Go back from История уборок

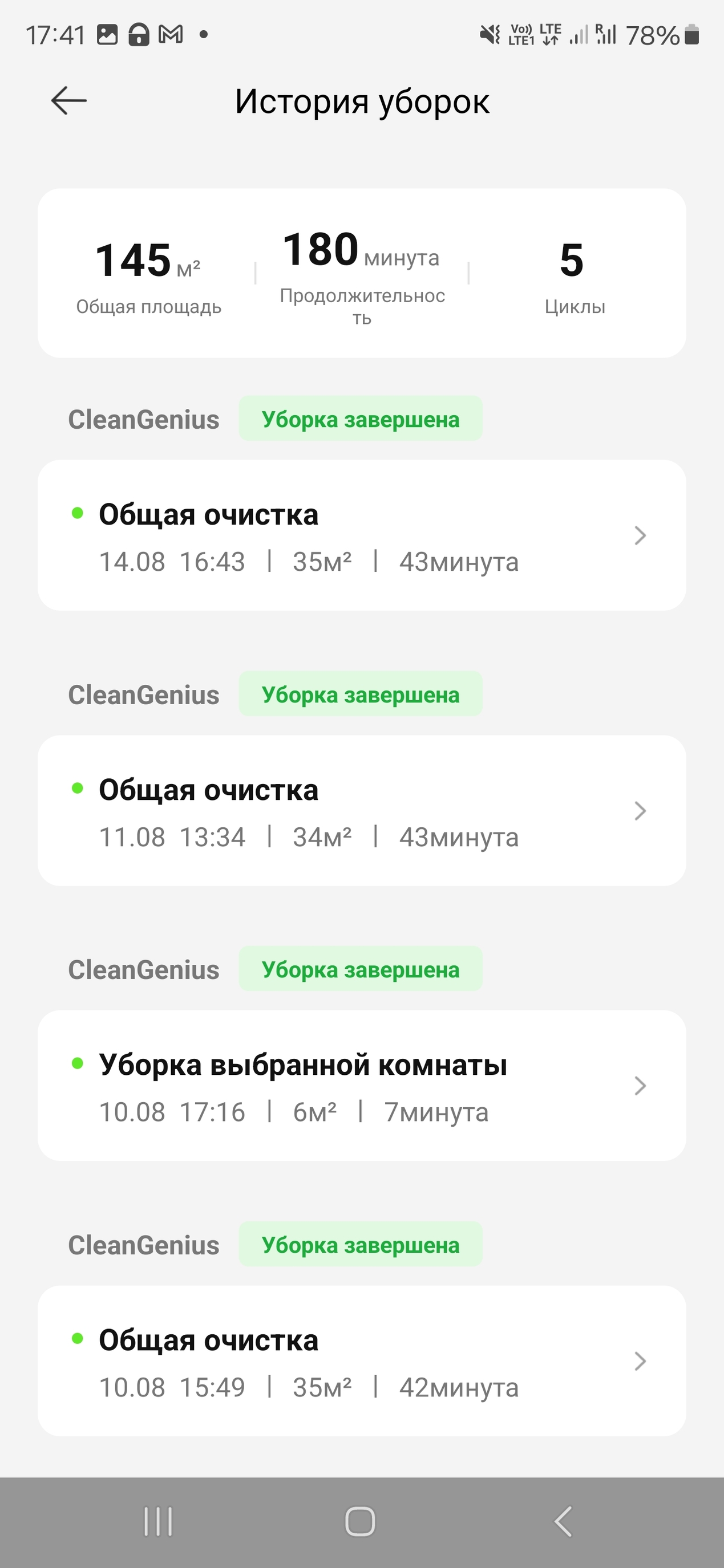(69, 101)
